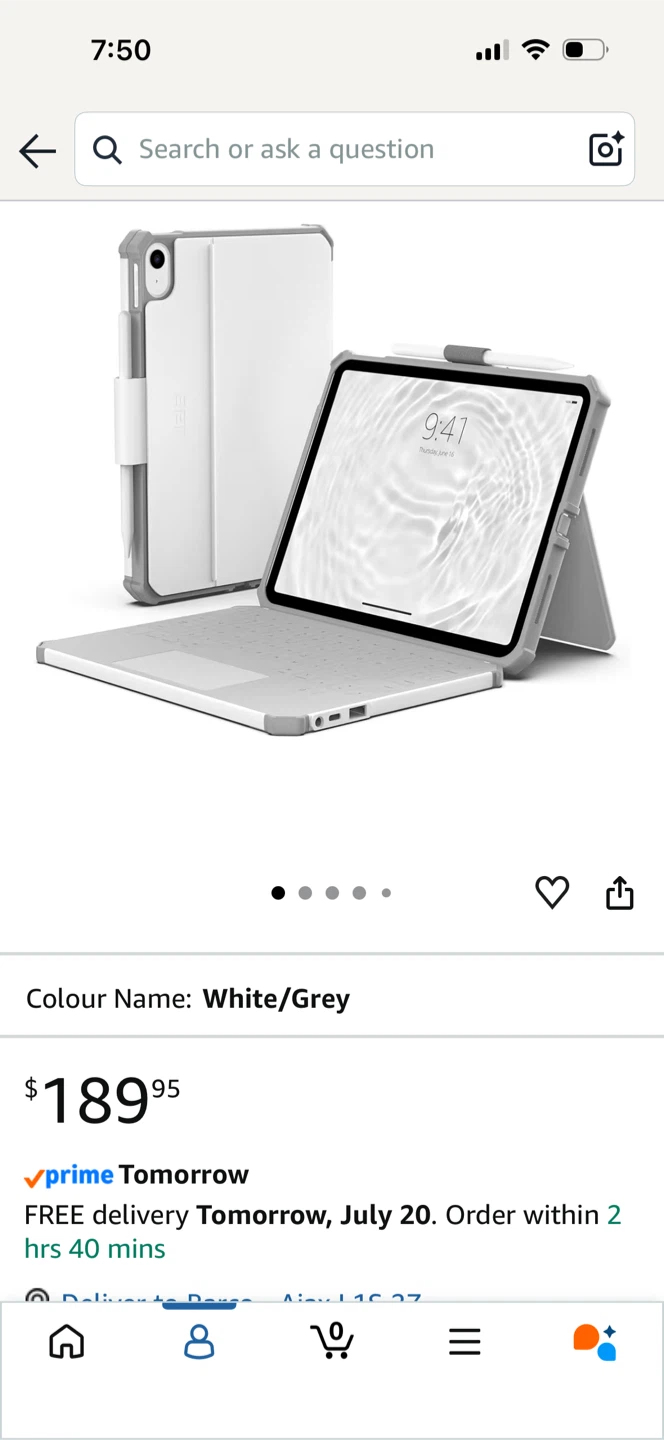Go to the Home tab

[67, 1341]
